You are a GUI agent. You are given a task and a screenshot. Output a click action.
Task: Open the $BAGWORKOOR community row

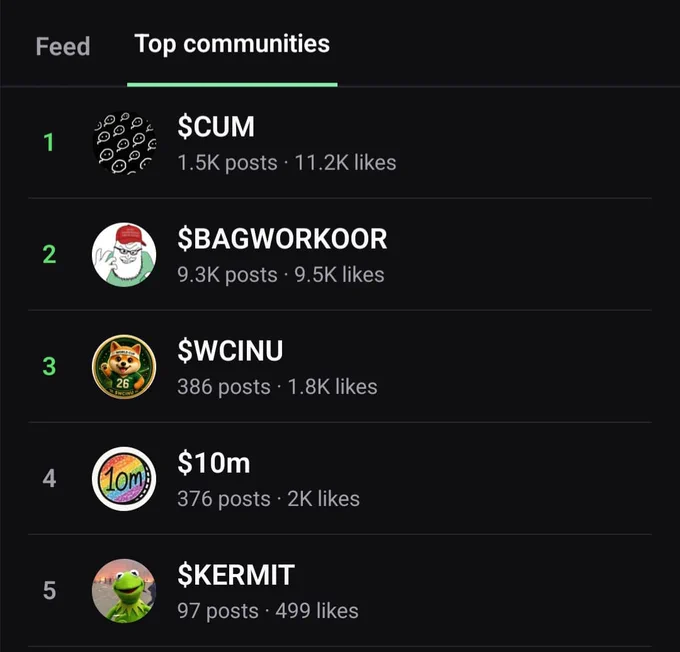(340, 255)
